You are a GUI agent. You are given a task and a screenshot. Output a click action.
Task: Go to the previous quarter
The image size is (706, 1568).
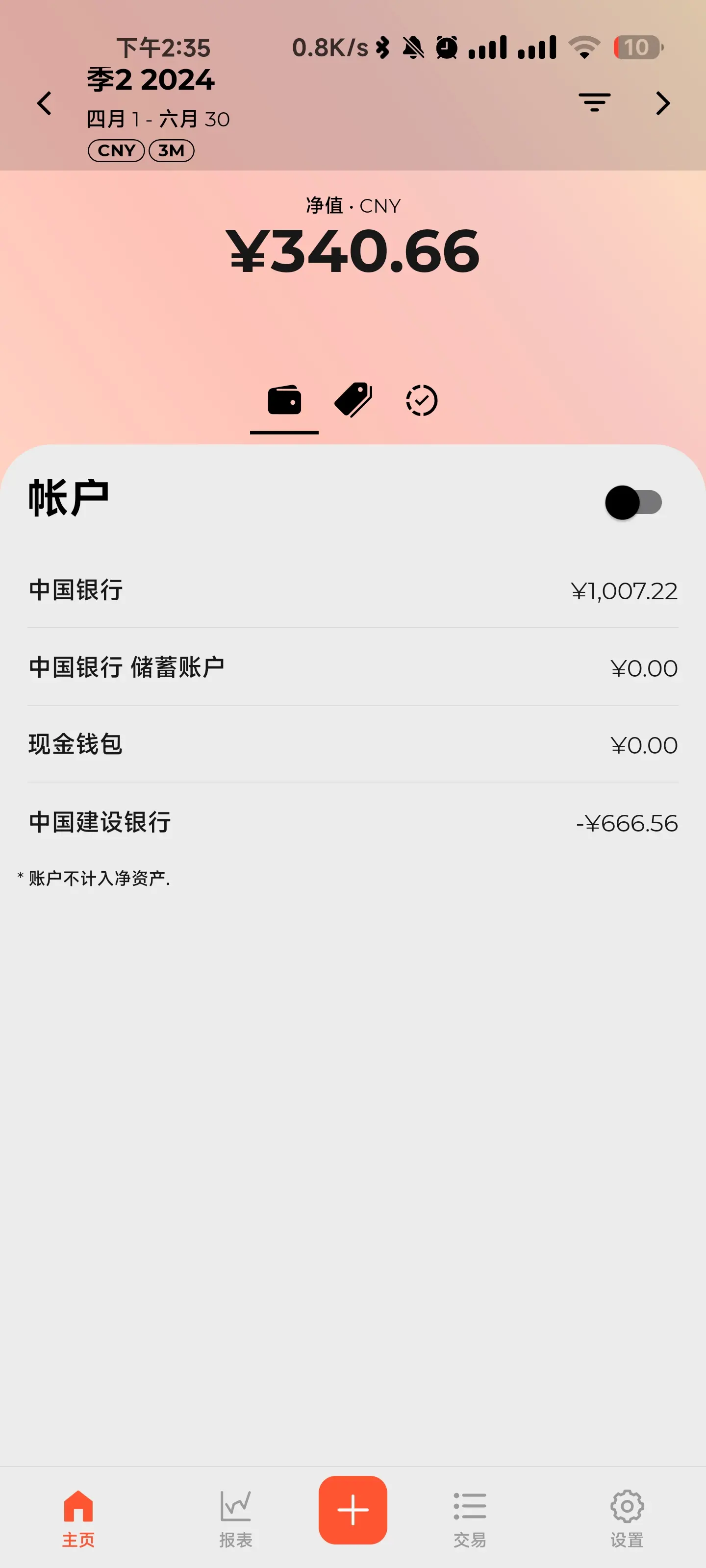(45, 103)
